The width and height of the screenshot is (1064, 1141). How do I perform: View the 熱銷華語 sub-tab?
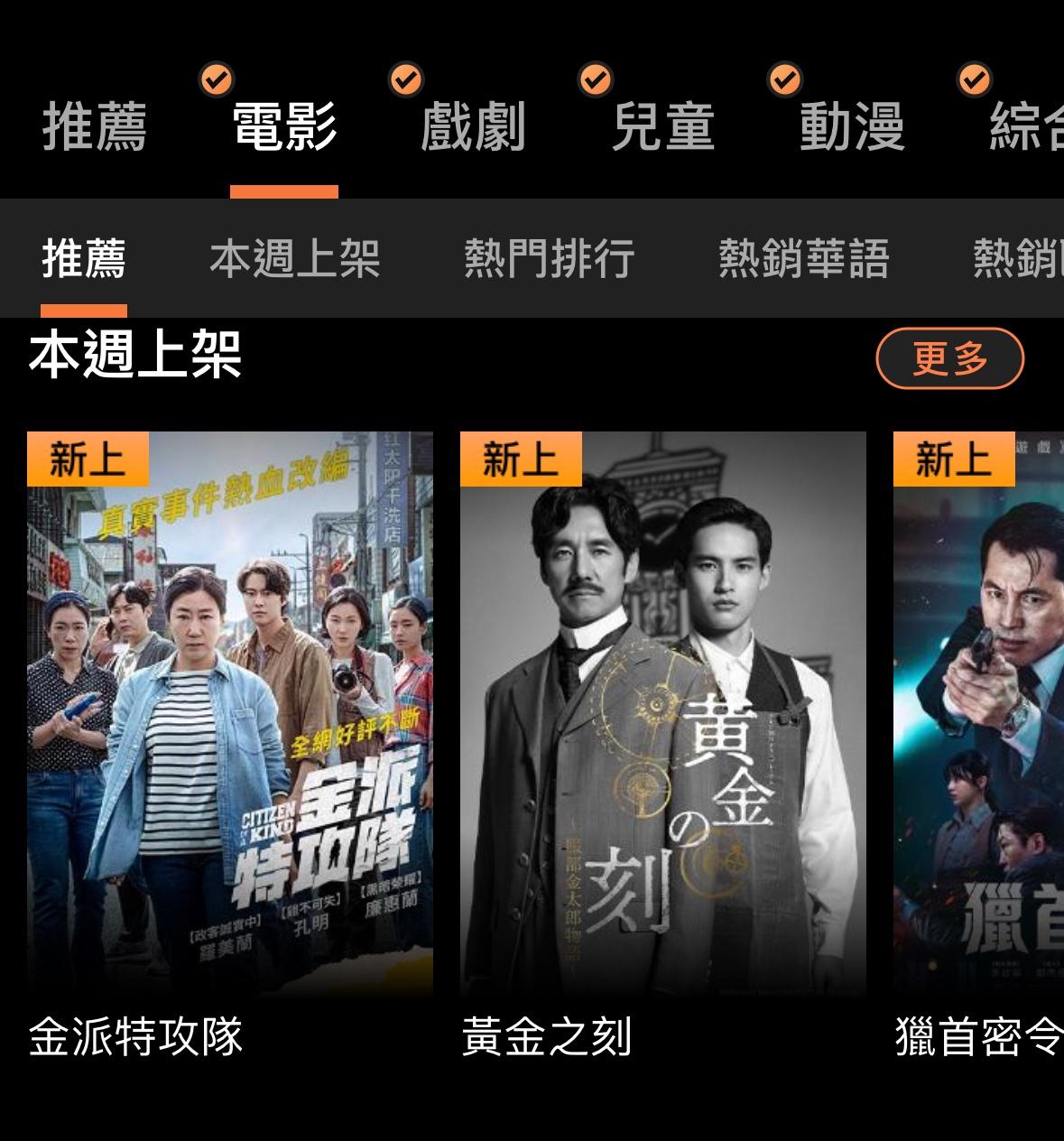click(x=803, y=259)
